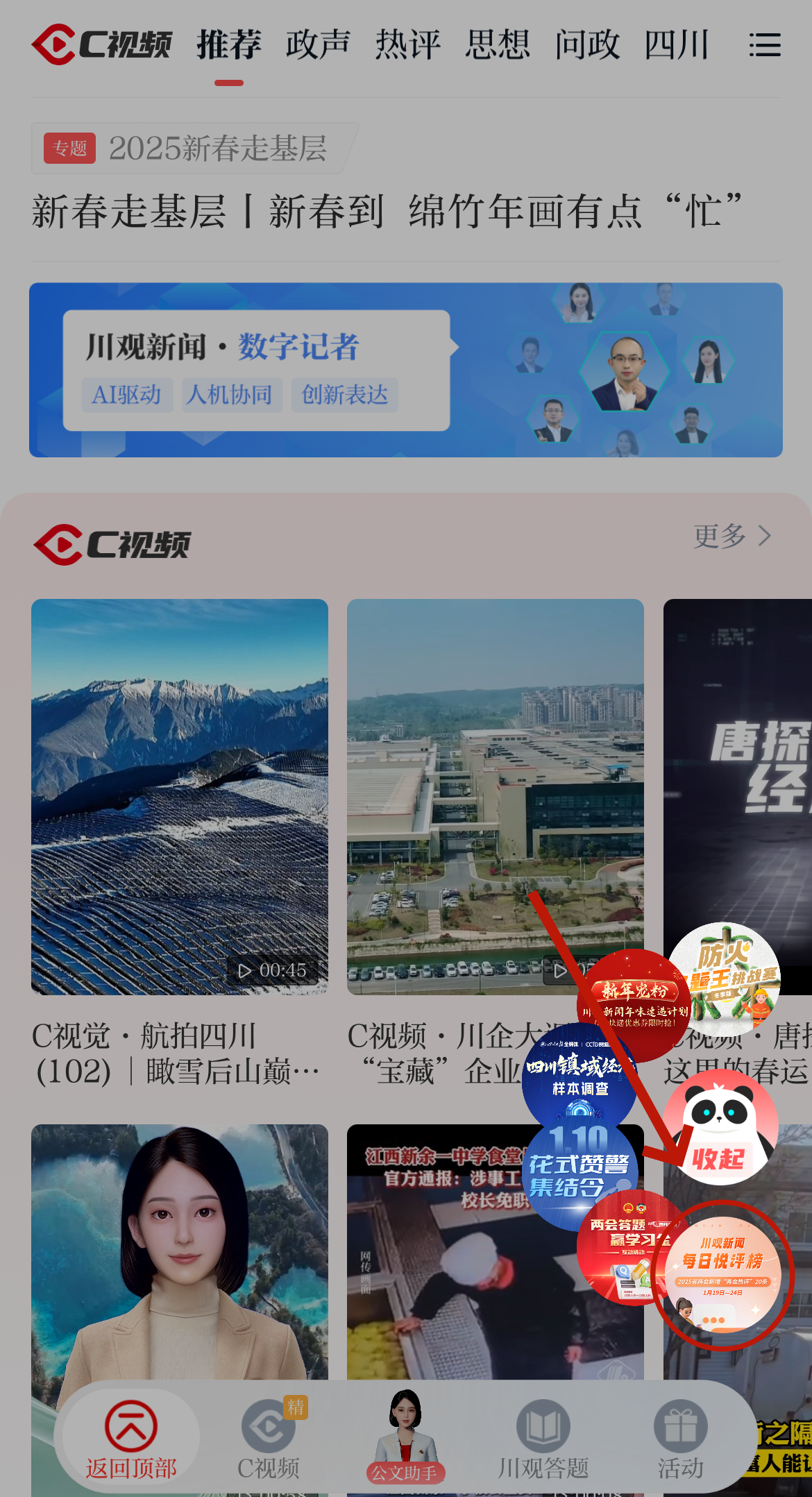Screen dimensions: 812x1497
Task: Read the 绵竹年画 headline article
Action: click(x=386, y=211)
